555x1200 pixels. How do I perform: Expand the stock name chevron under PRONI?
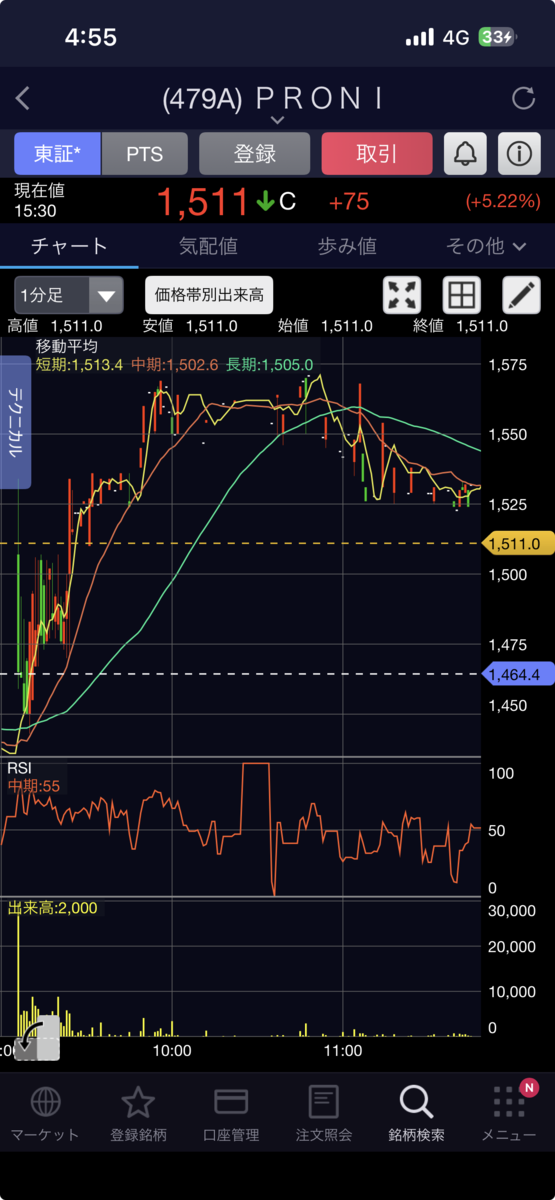[x=277, y=120]
